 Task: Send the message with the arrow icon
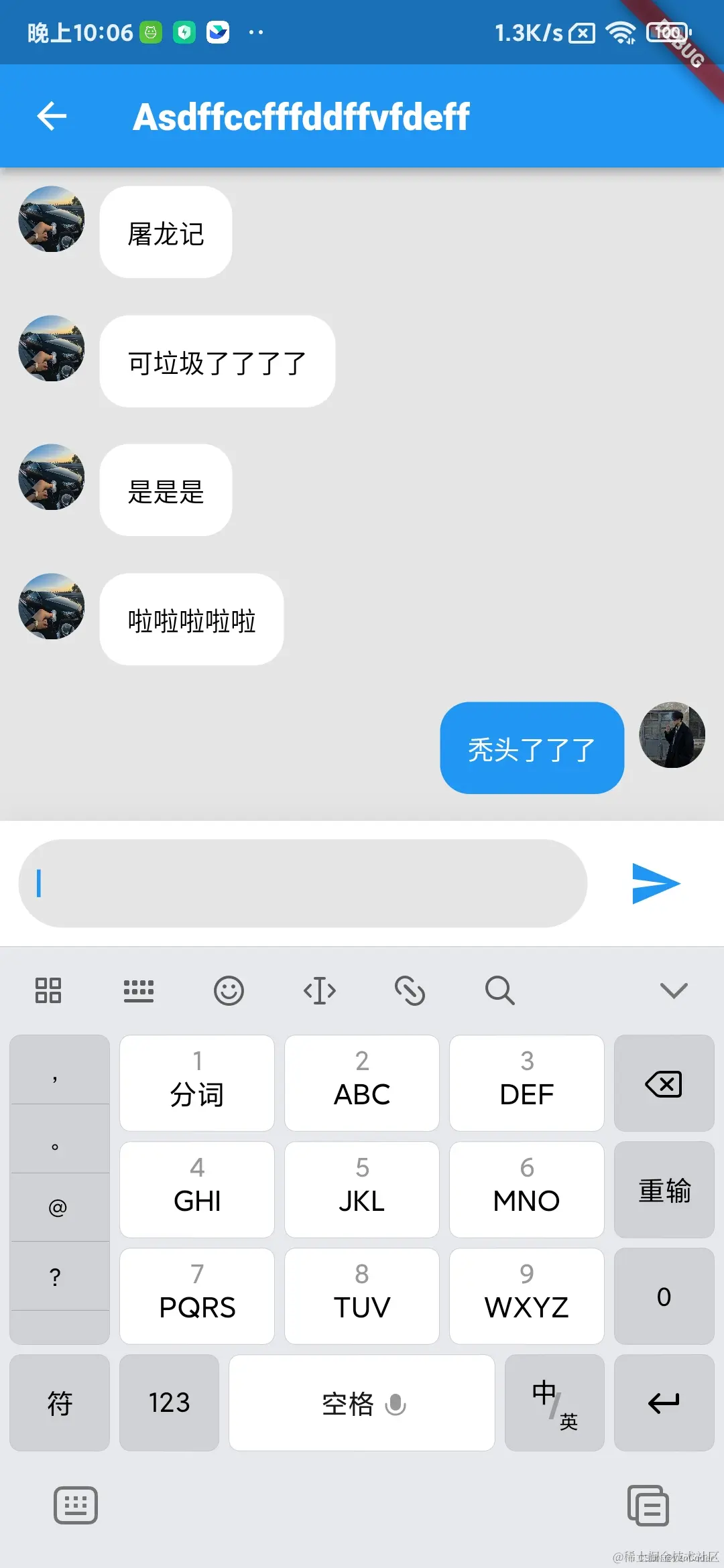point(656,883)
